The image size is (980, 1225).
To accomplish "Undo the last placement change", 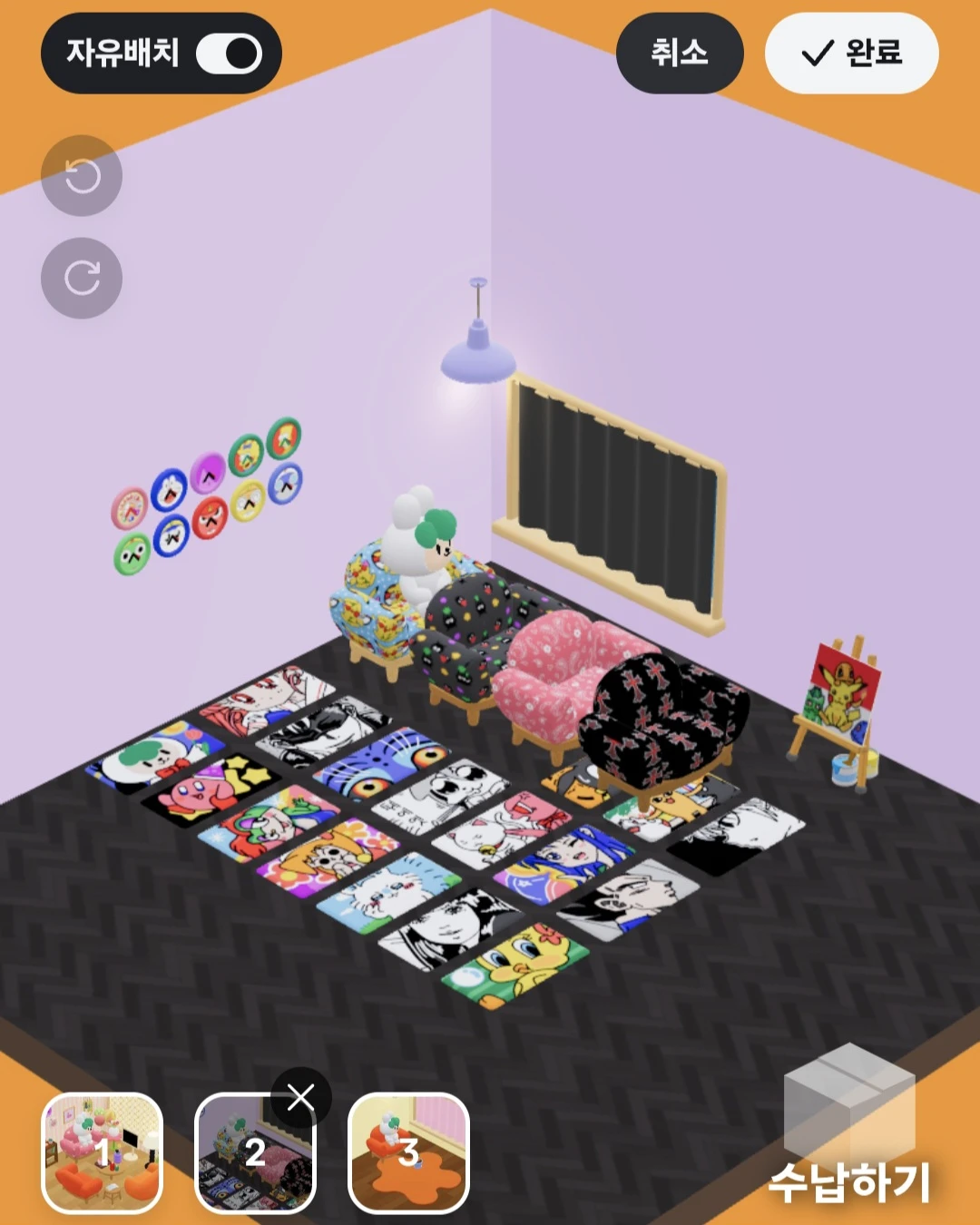I will point(82,176).
